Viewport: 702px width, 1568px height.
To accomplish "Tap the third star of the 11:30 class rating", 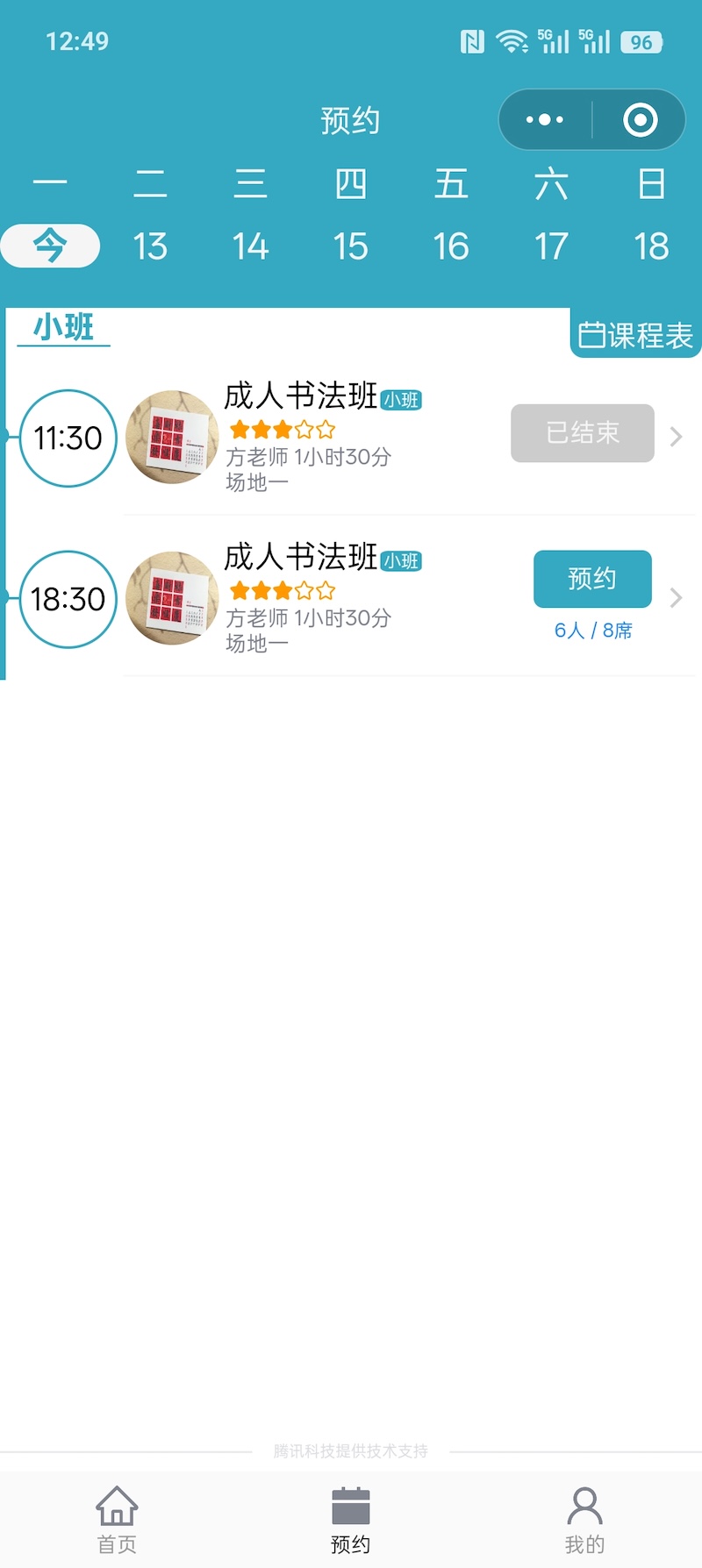I will (x=282, y=429).
